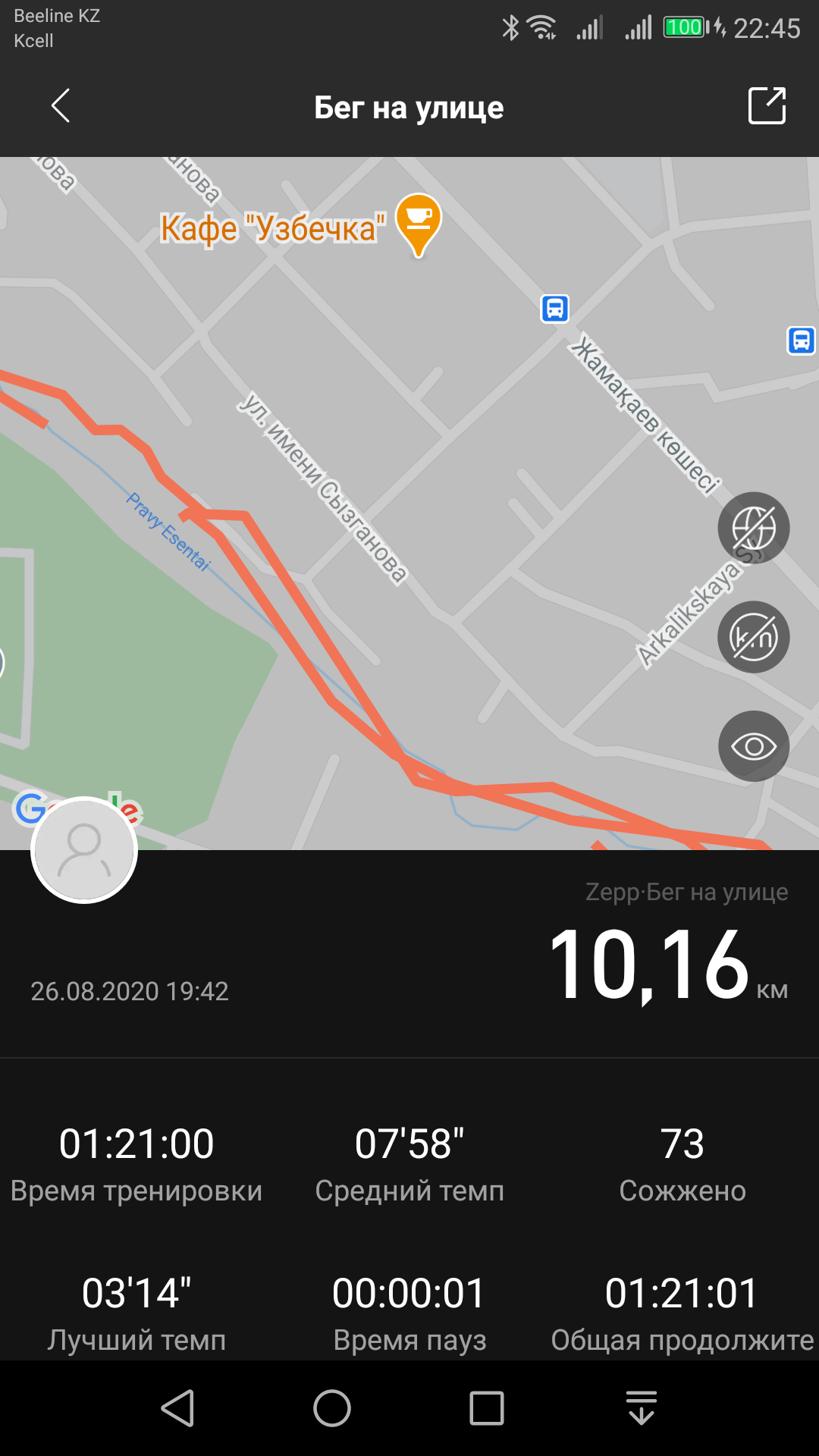This screenshot has height=1456, width=819.
Task: Tap the system home button
Action: coord(332,1408)
